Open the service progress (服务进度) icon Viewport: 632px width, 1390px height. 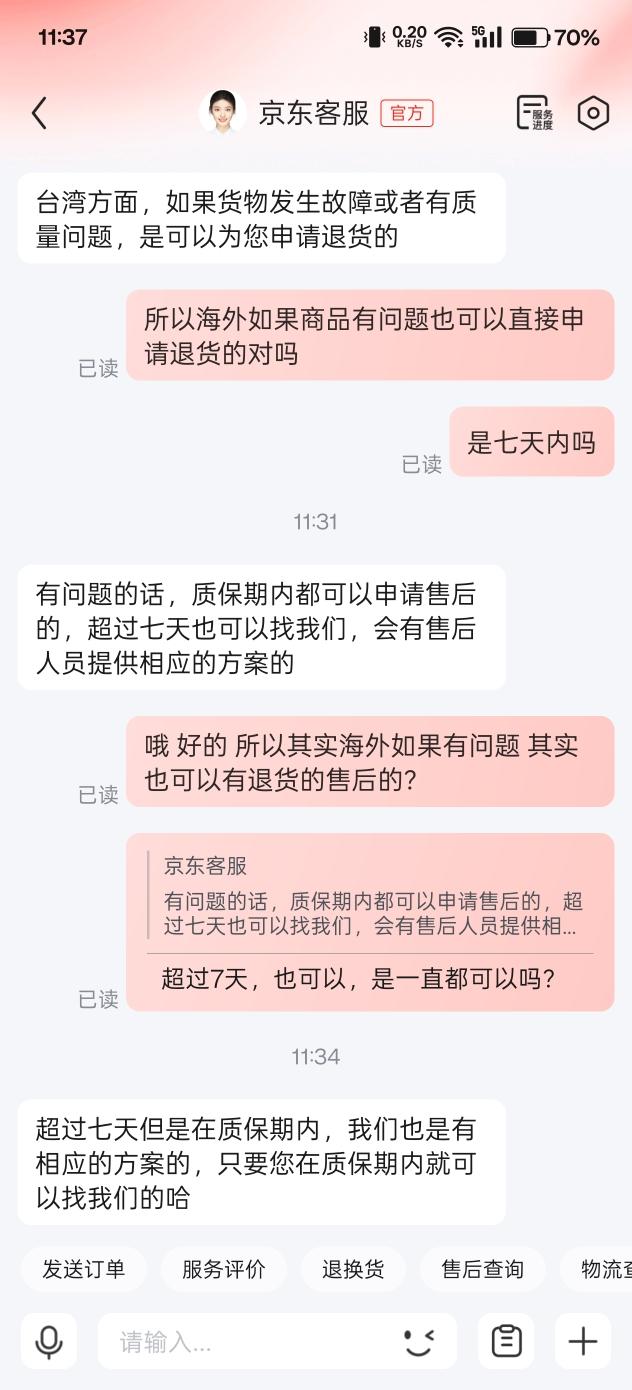point(534,113)
